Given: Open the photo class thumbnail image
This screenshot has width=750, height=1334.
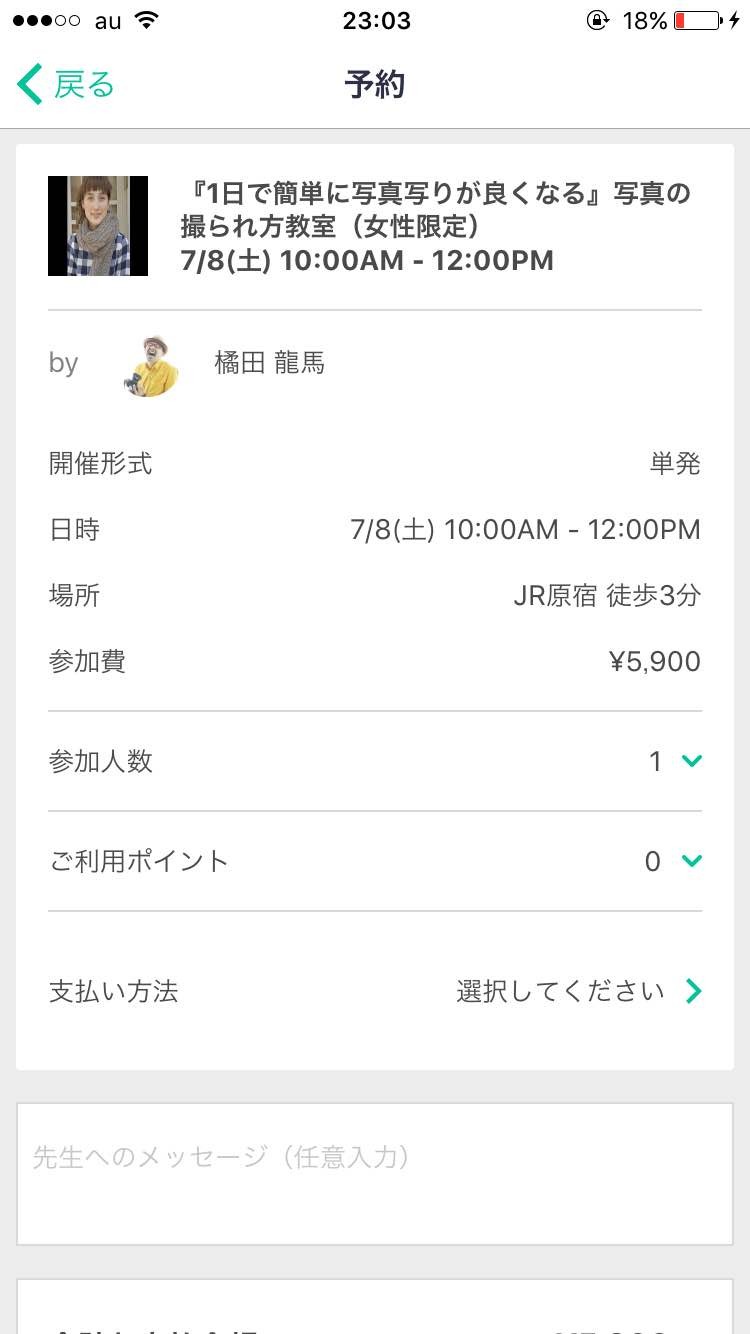Looking at the screenshot, I should pos(98,226).
